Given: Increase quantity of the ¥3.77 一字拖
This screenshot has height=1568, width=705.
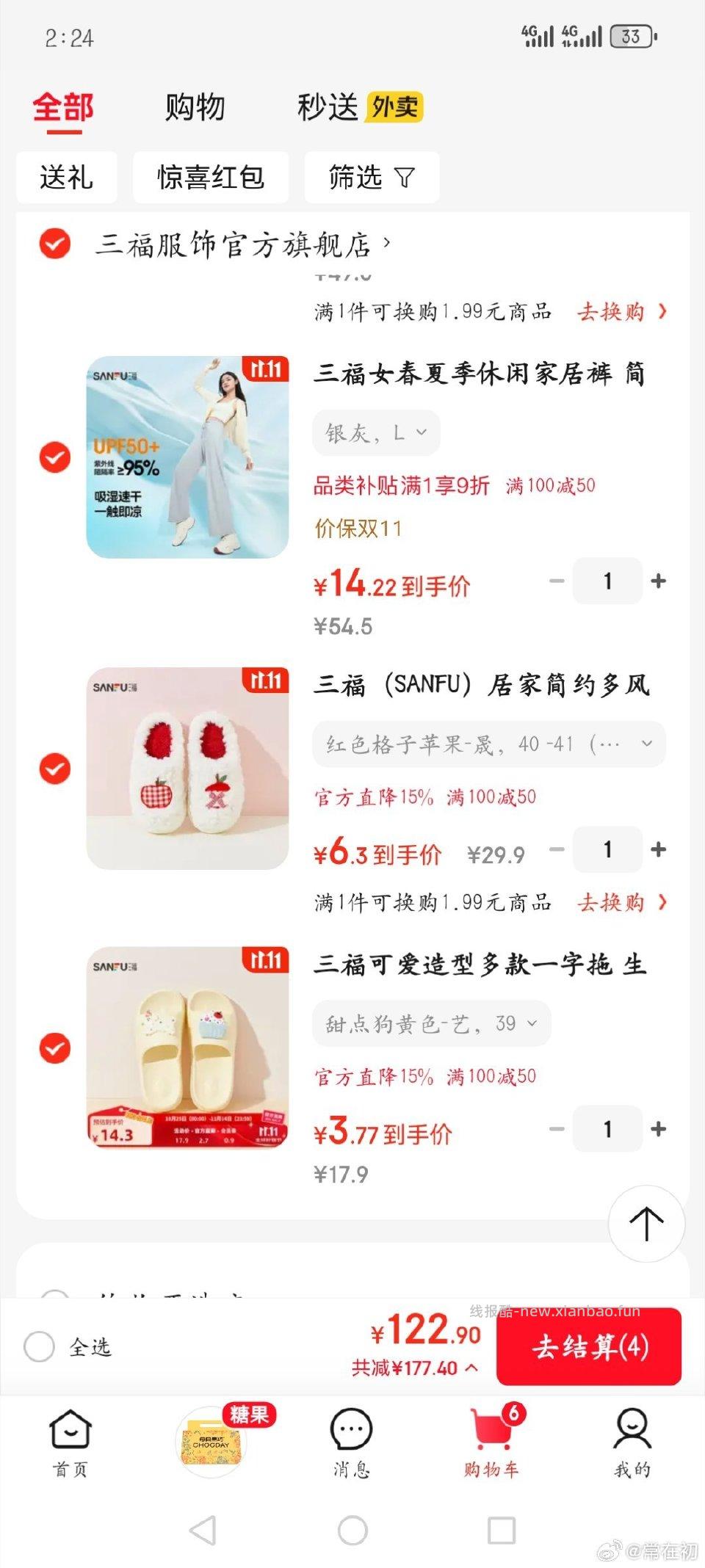Looking at the screenshot, I should point(659,1129).
